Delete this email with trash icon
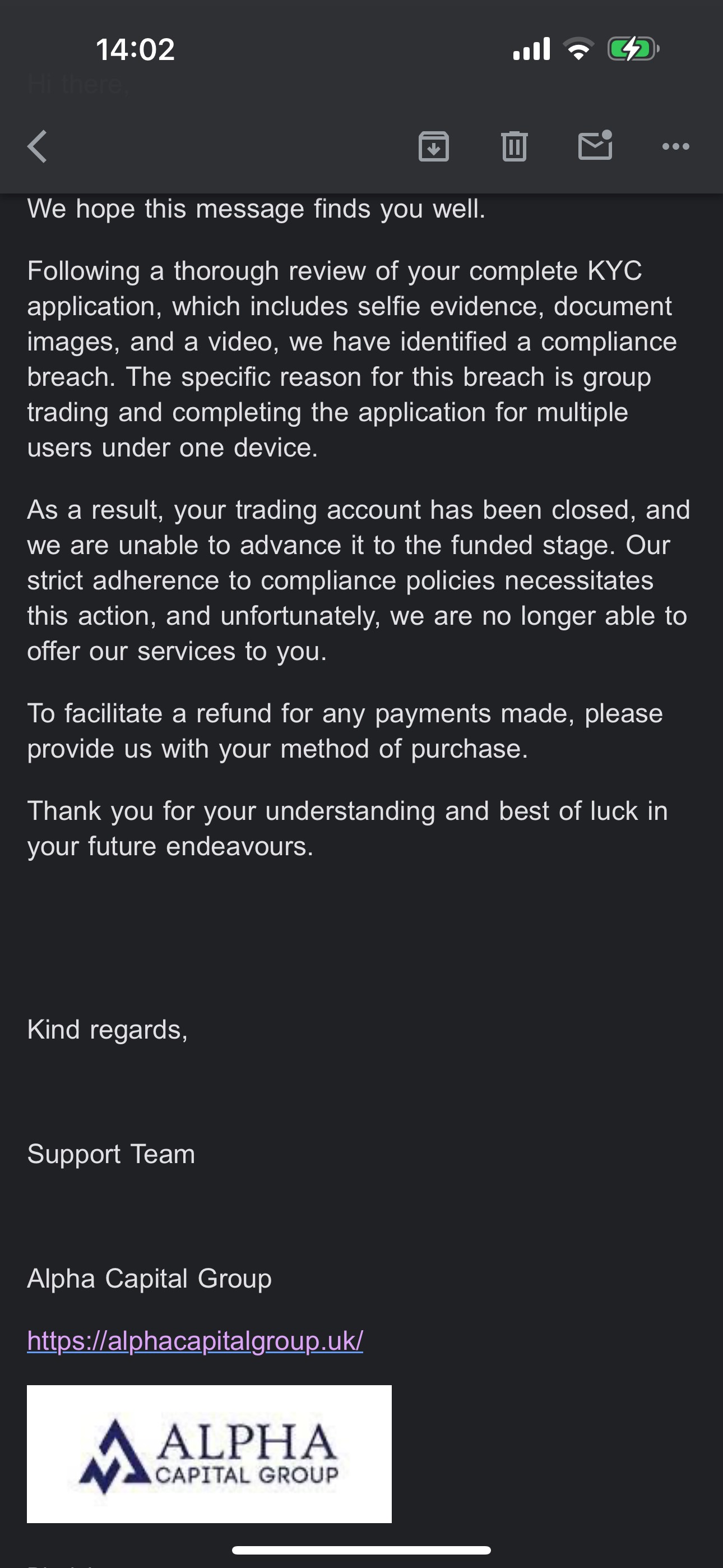The width and height of the screenshot is (723, 1568). [515, 146]
